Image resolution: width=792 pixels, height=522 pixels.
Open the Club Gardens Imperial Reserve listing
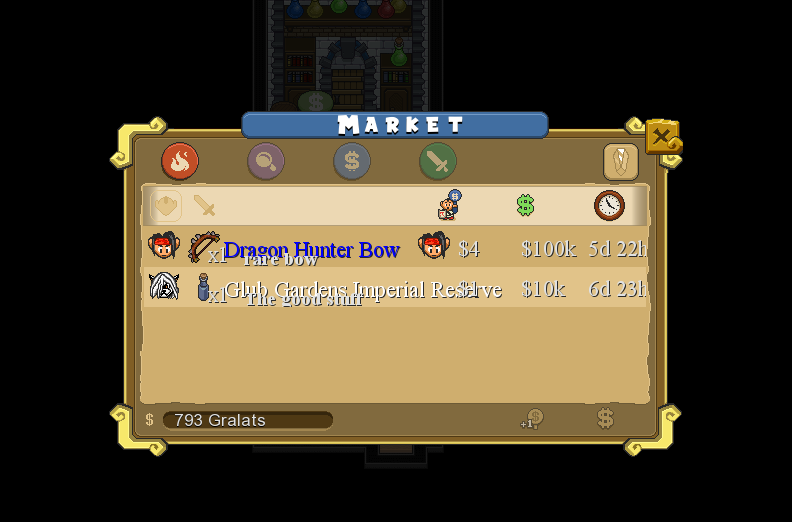tap(340, 289)
